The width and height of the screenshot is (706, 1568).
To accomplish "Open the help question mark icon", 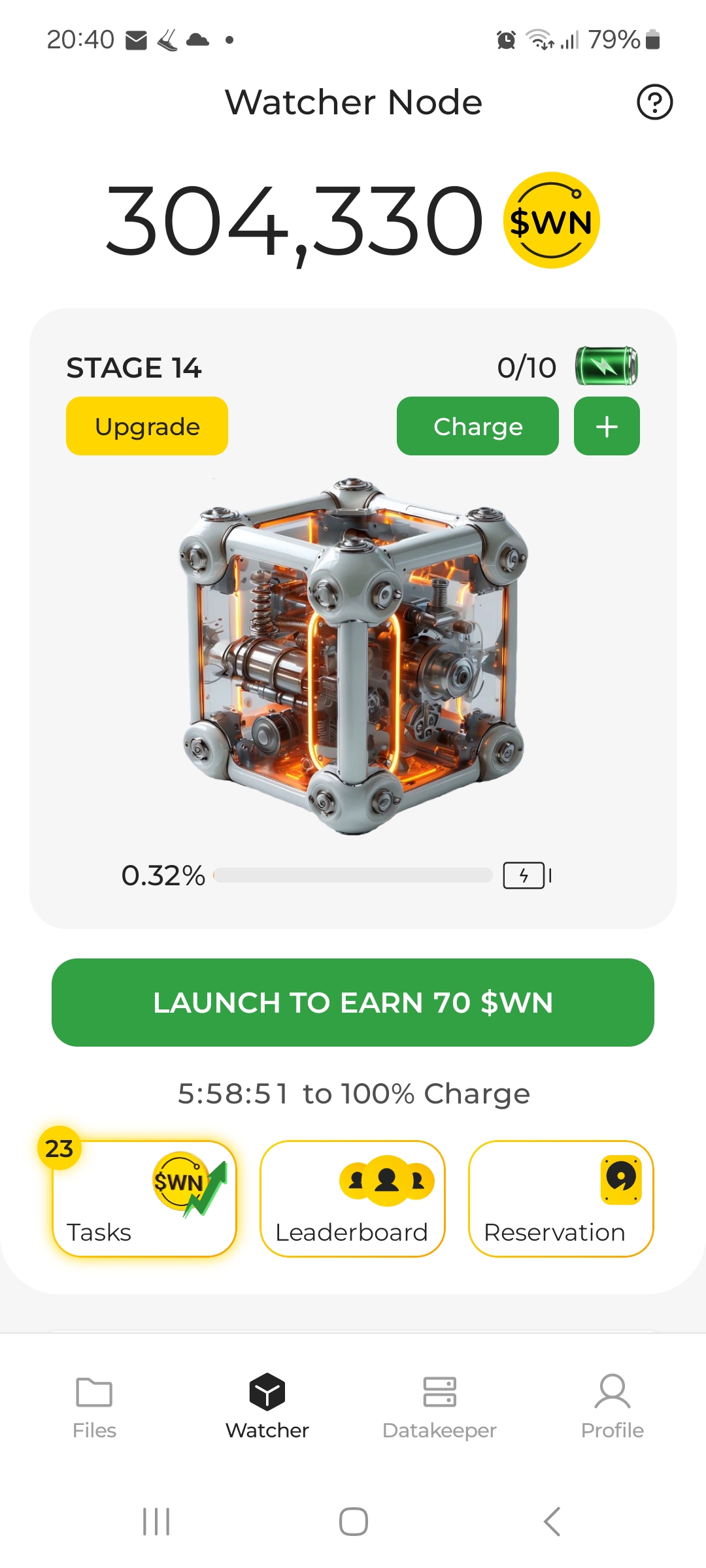I will coord(654,103).
